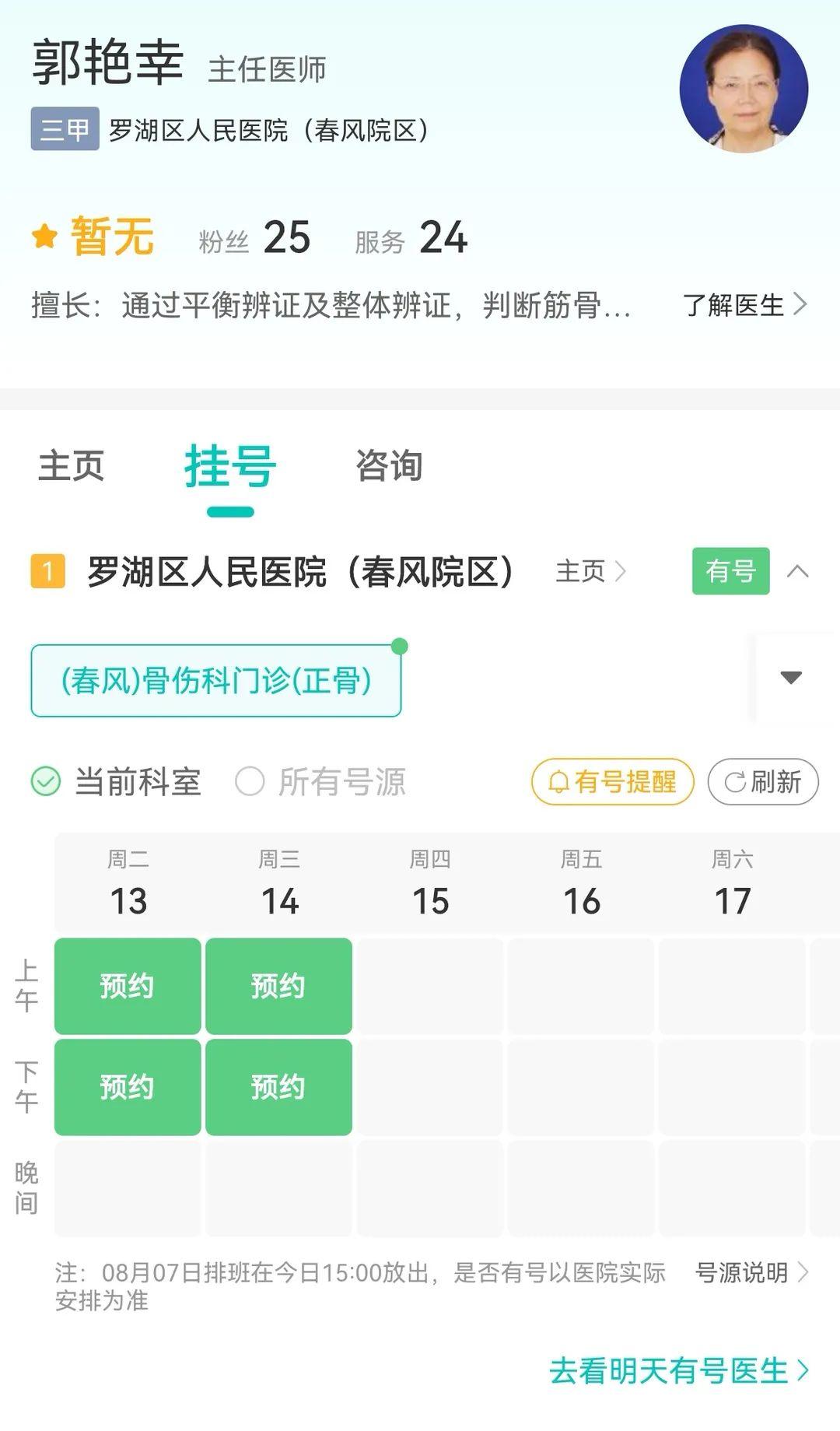Expand the department dropdown arrow
Screen dimensions: 840x1431
[x=790, y=678]
